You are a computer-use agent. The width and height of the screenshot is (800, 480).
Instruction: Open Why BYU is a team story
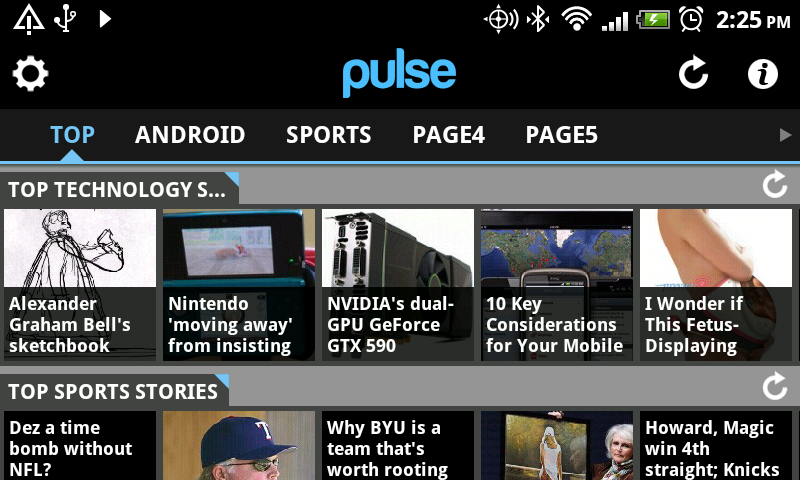pos(398,446)
